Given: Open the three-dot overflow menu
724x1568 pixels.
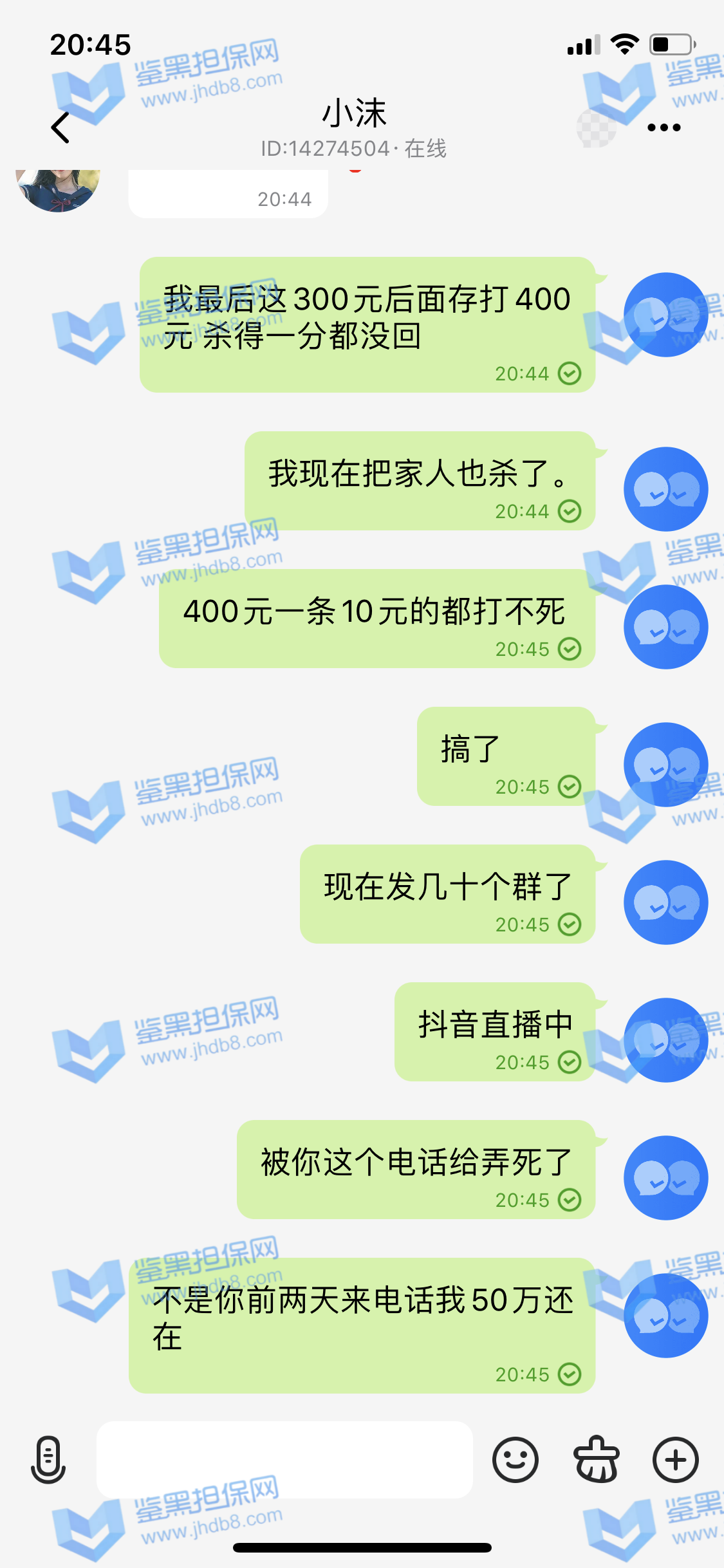Looking at the screenshot, I should click(664, 127).
